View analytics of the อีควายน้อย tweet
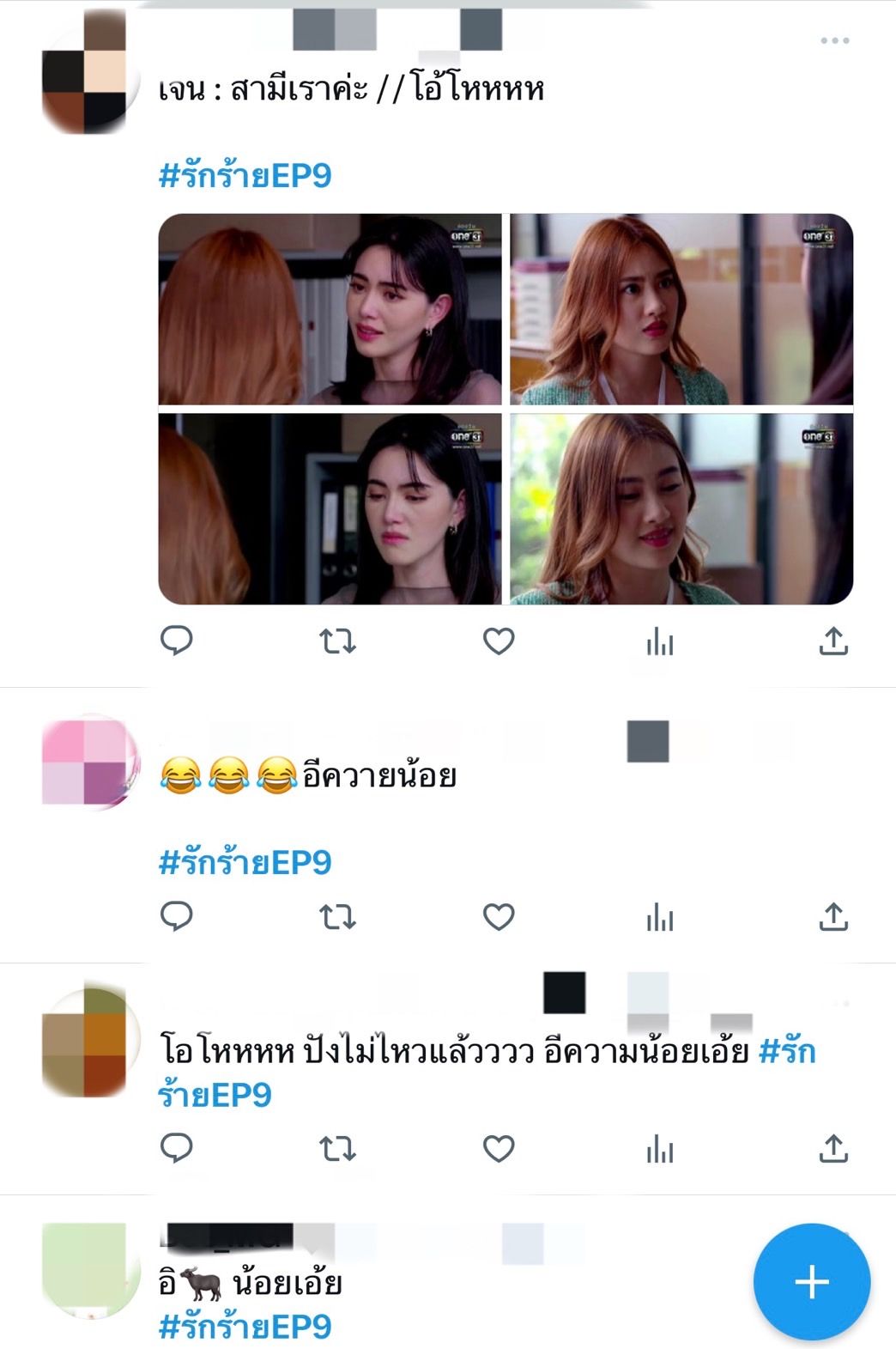The width and height of the screenshot is (896, 1349). point(659,917)
